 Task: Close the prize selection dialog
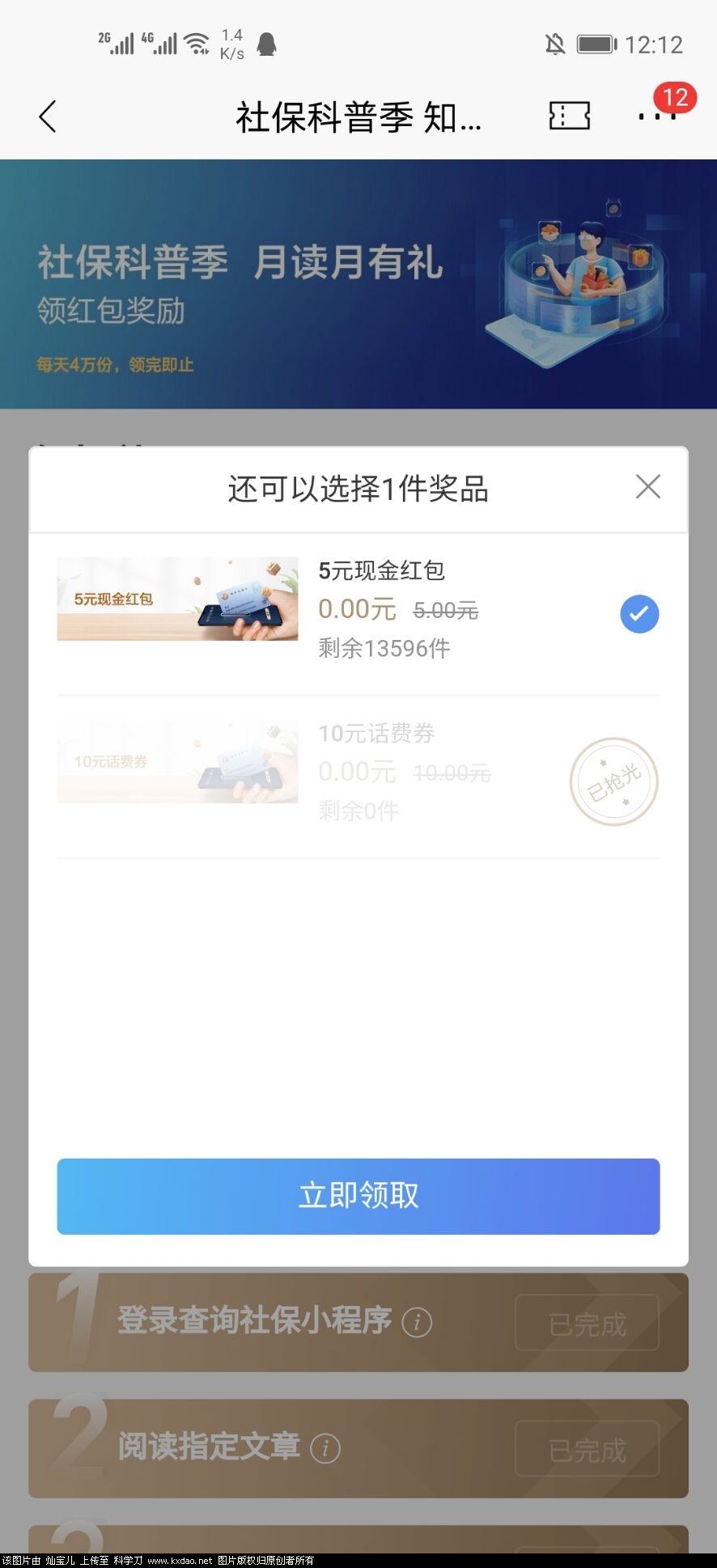point(647,487)
